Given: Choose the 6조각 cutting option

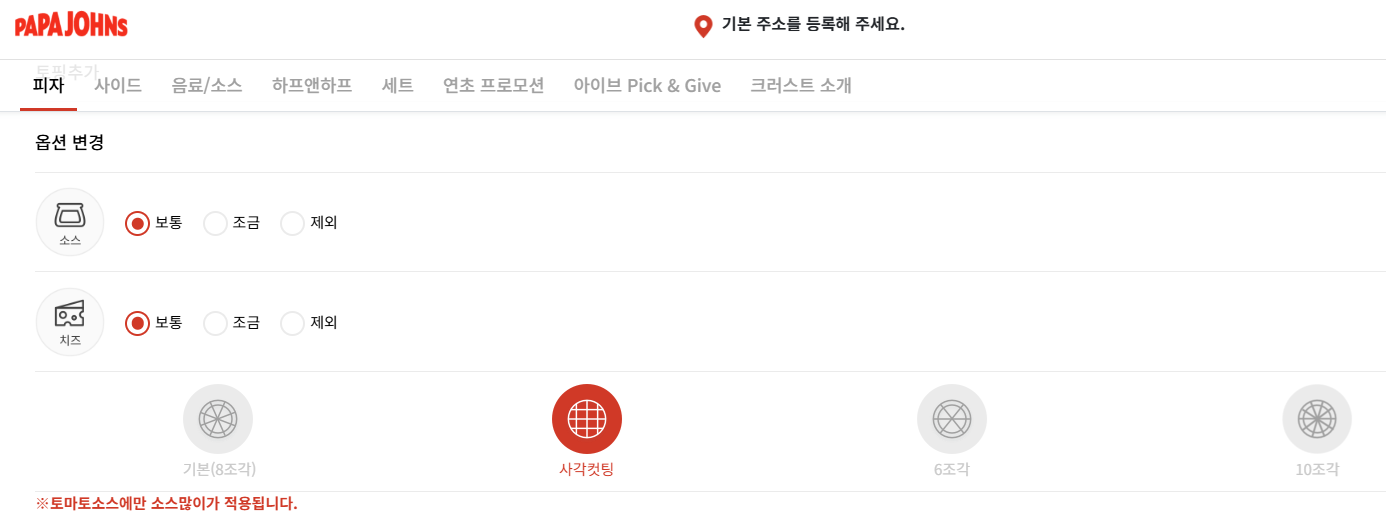Looking at the screenshot, I should [x=952, y=419].
